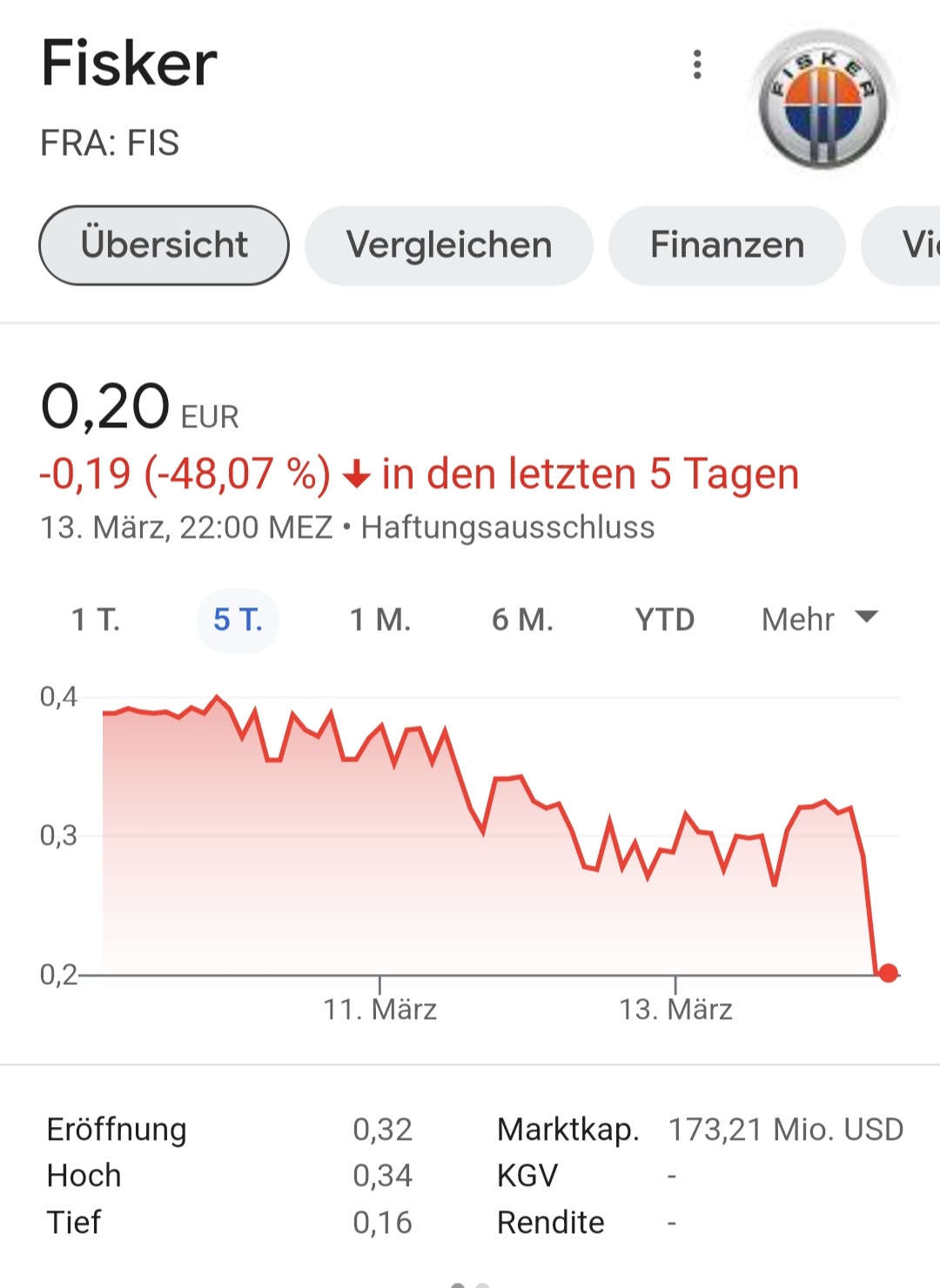Show the YTD chart range

(x=665, y=621)
